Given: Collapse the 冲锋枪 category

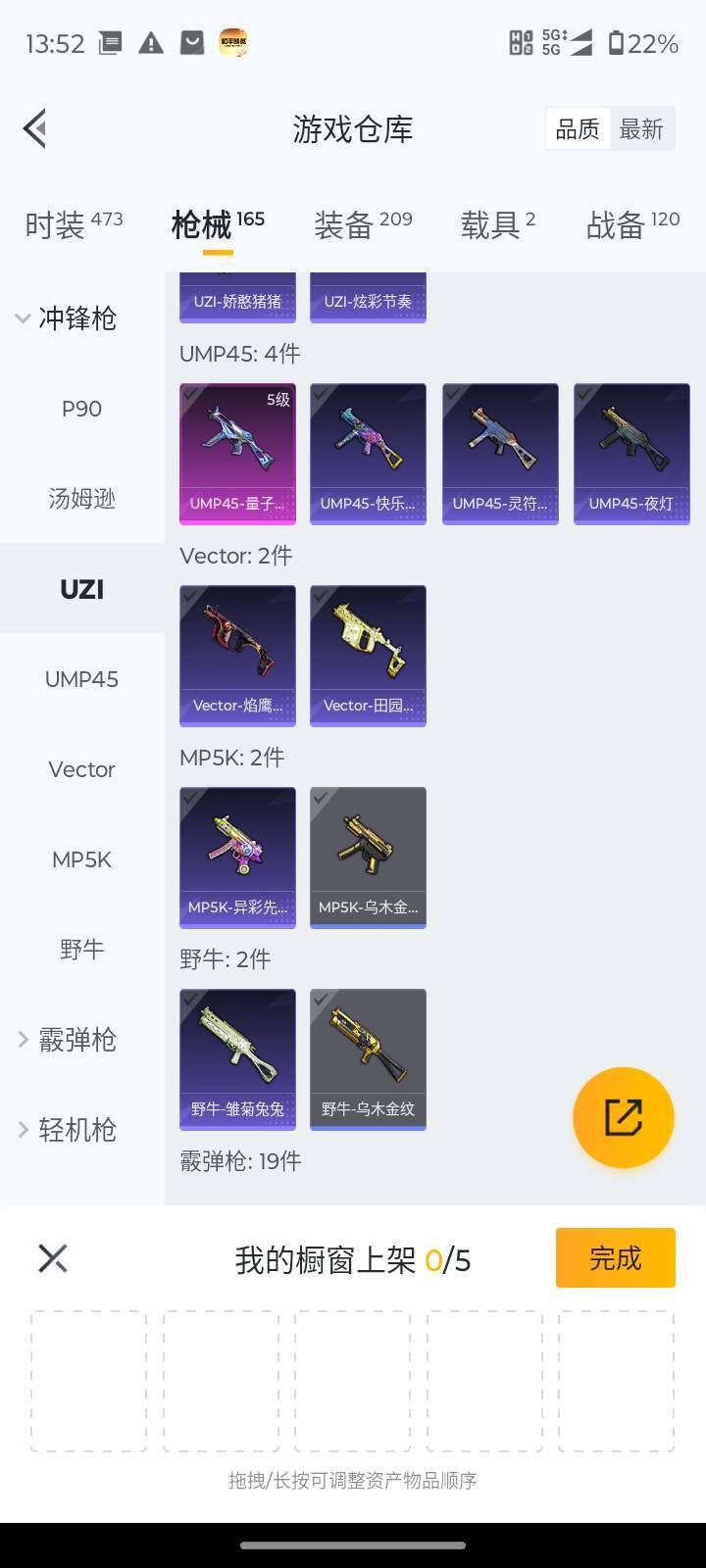Looking at the screenshot, I should coord(67,318).
